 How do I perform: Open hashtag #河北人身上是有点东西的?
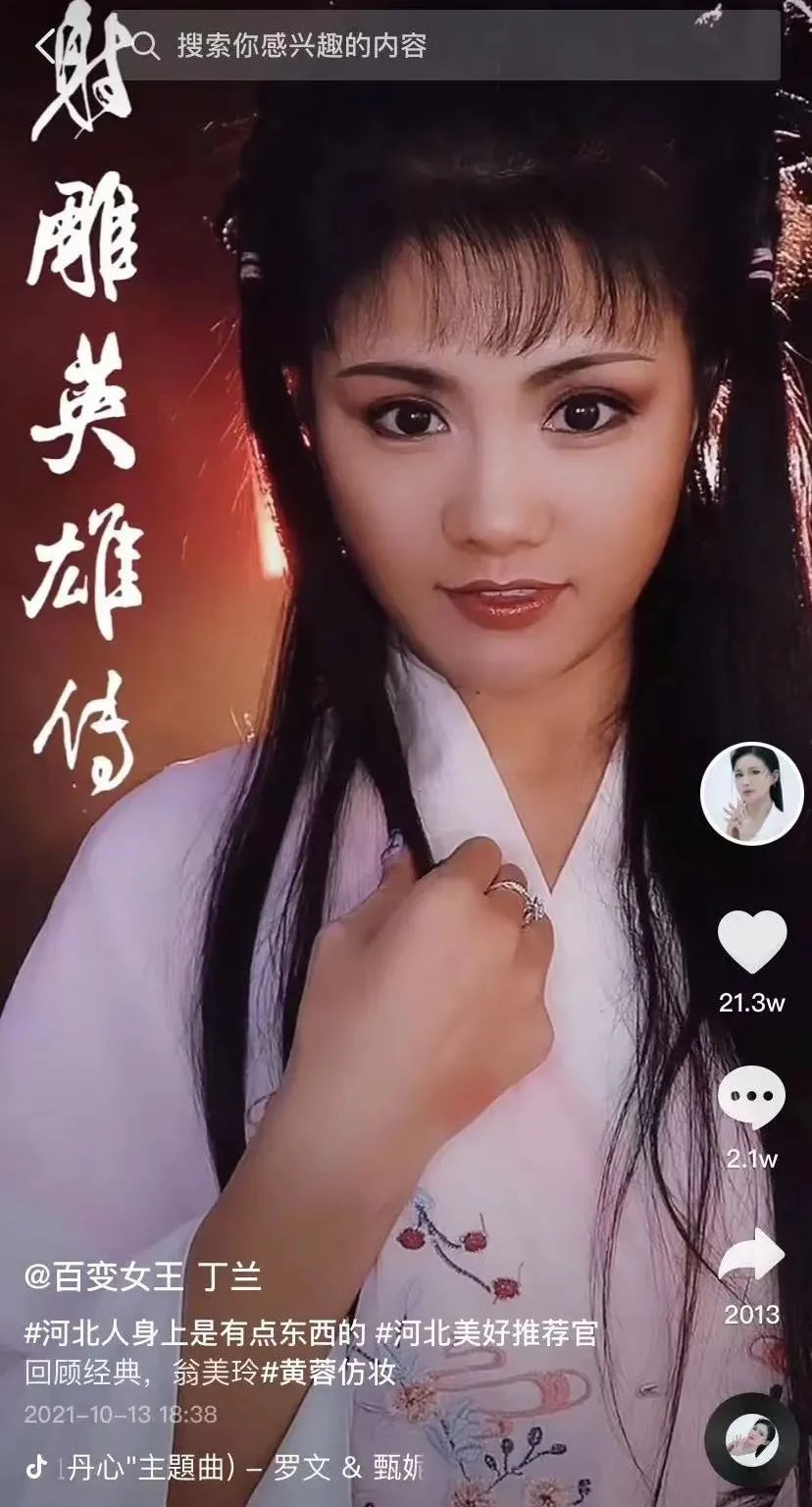coord(194,1334)
